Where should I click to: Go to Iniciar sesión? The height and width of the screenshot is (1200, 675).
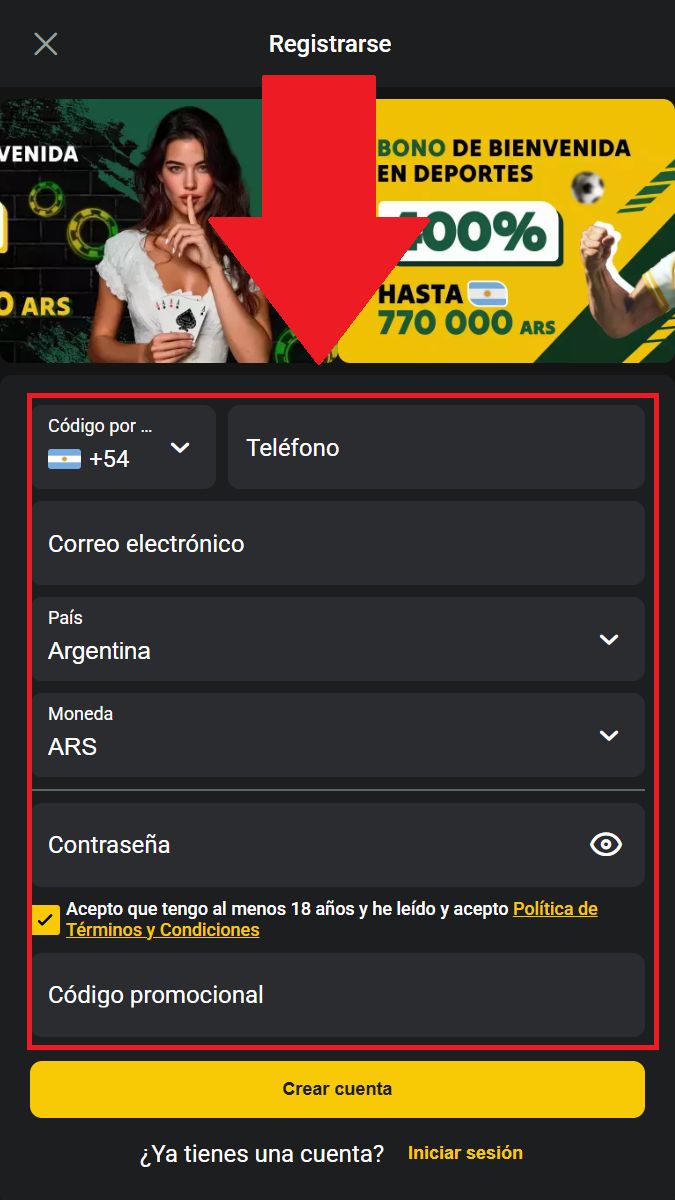(465, 1153)
